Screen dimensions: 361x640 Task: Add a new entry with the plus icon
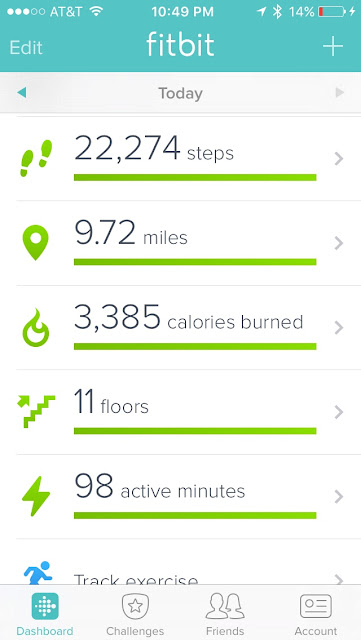pyautogui.click(x=333, y=46)
